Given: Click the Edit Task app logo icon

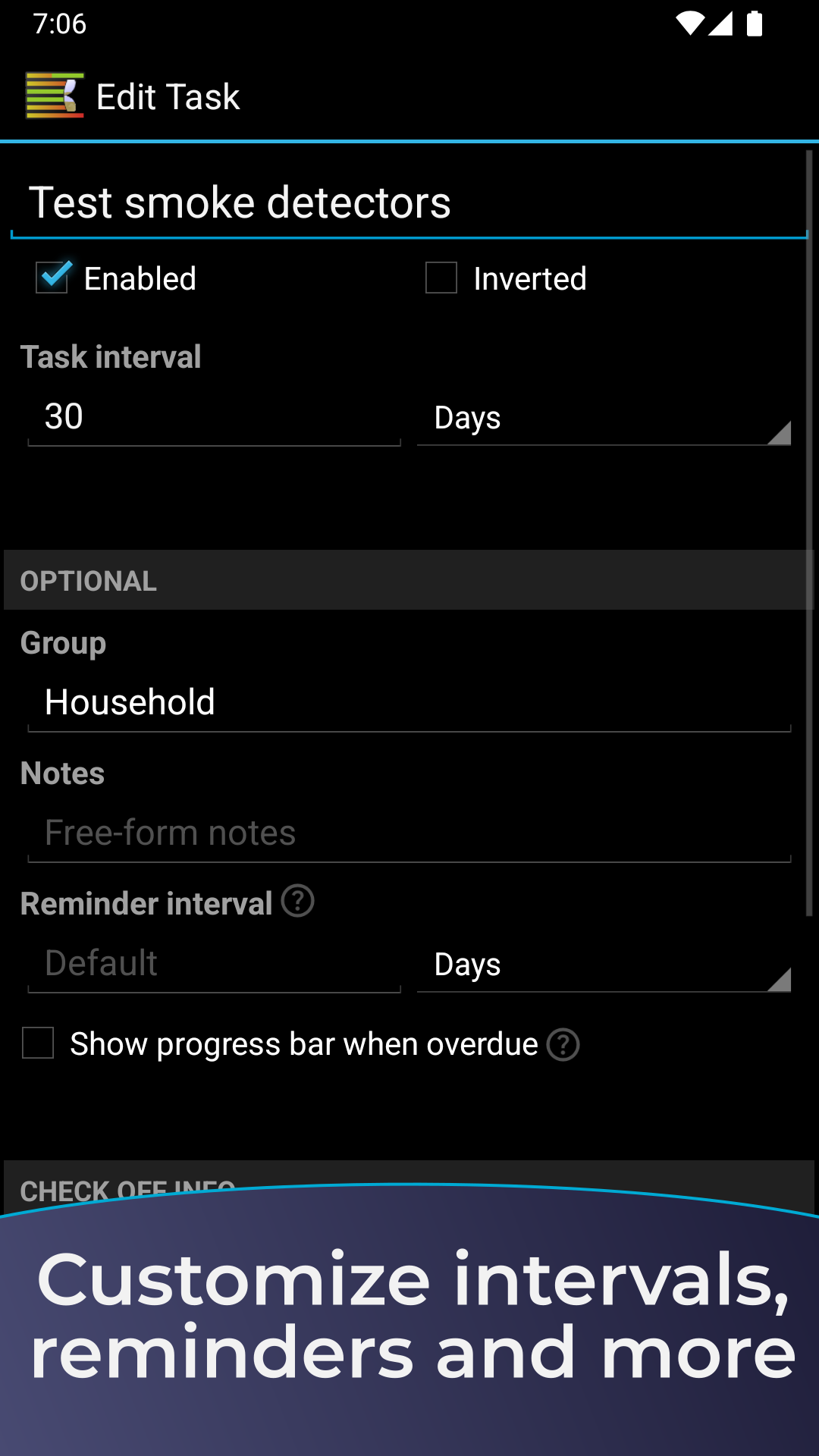Looking at the screenshot, I should click(55, 96).
